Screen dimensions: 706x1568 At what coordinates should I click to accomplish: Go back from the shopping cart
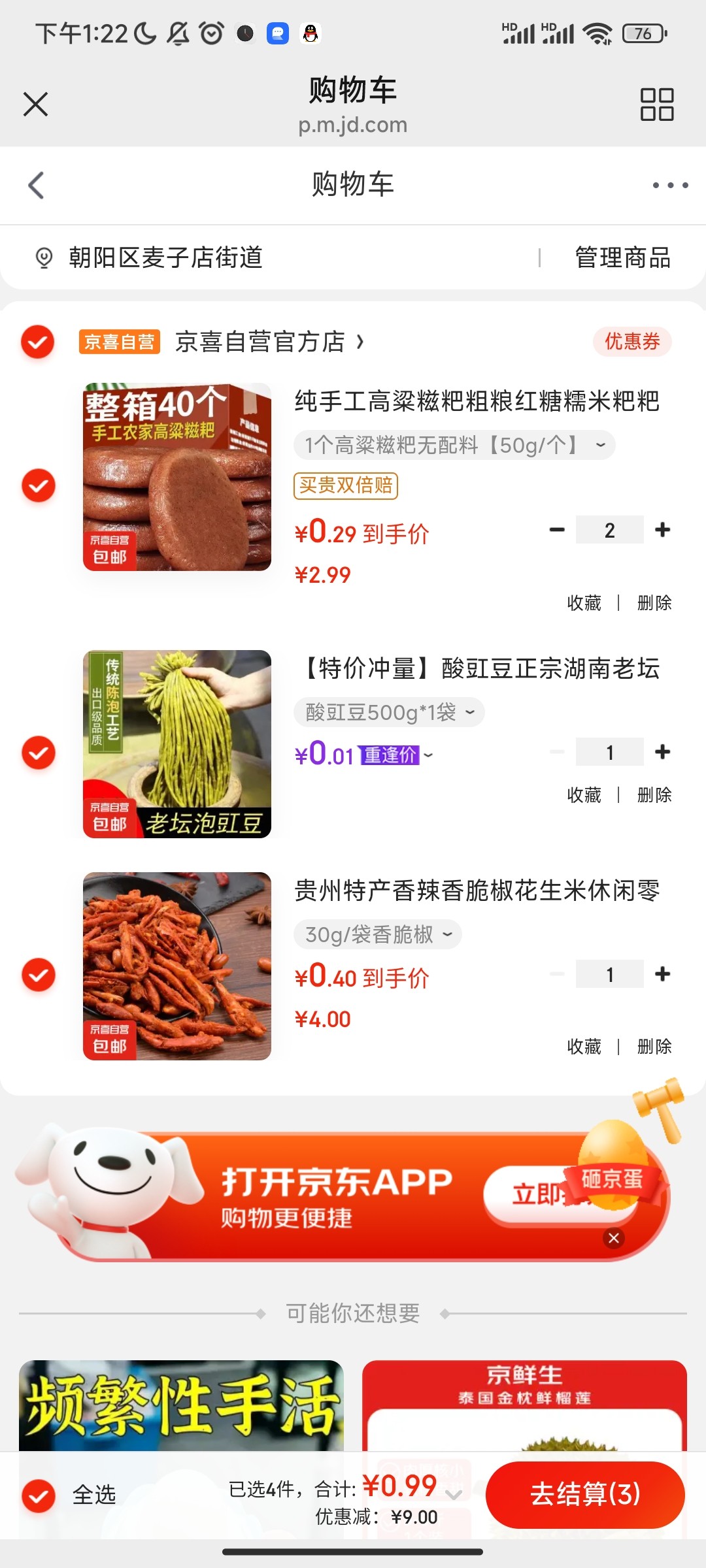click(37, 186)
